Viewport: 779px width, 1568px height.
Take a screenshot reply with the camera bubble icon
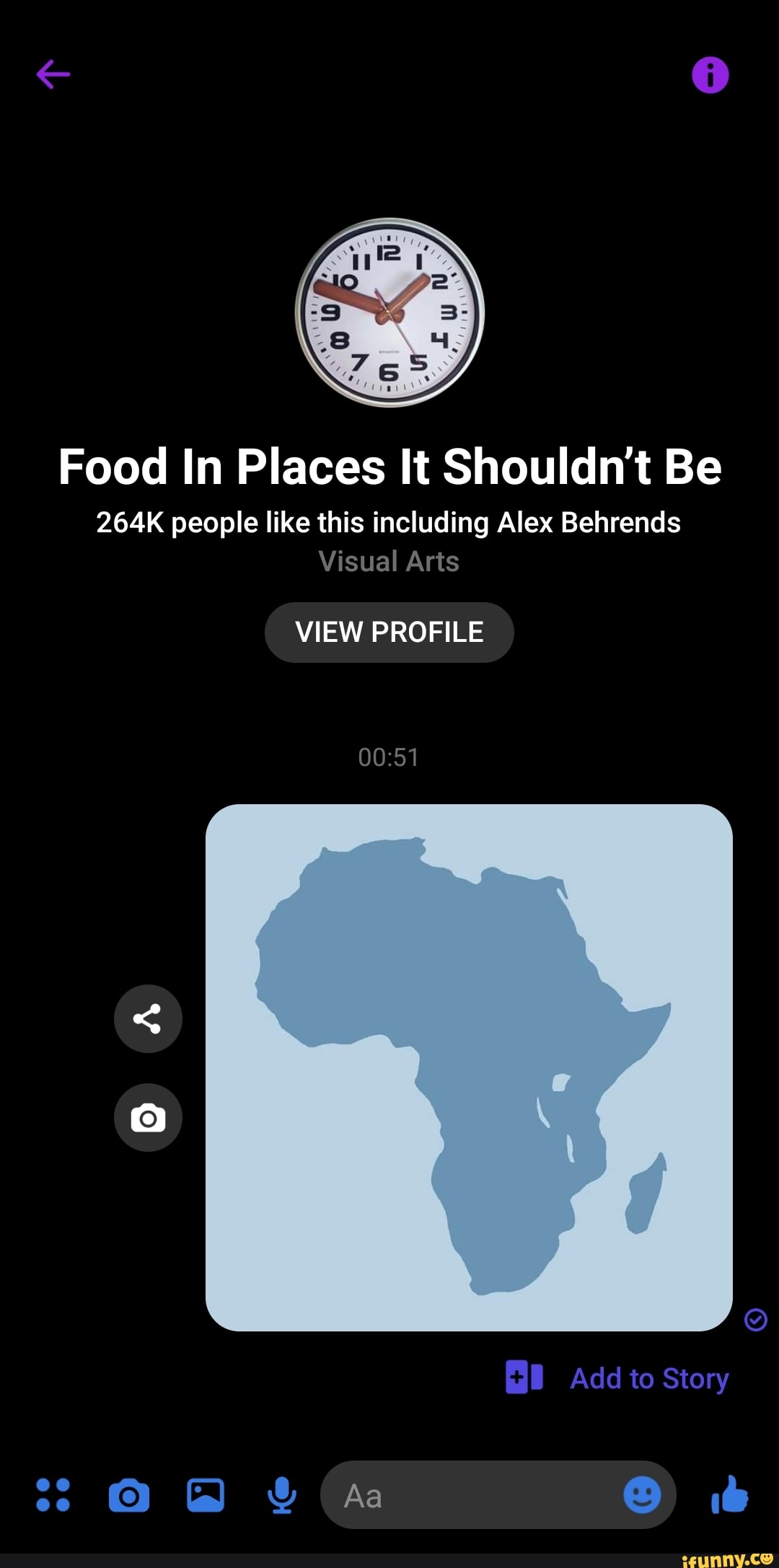pos(148,1118)
